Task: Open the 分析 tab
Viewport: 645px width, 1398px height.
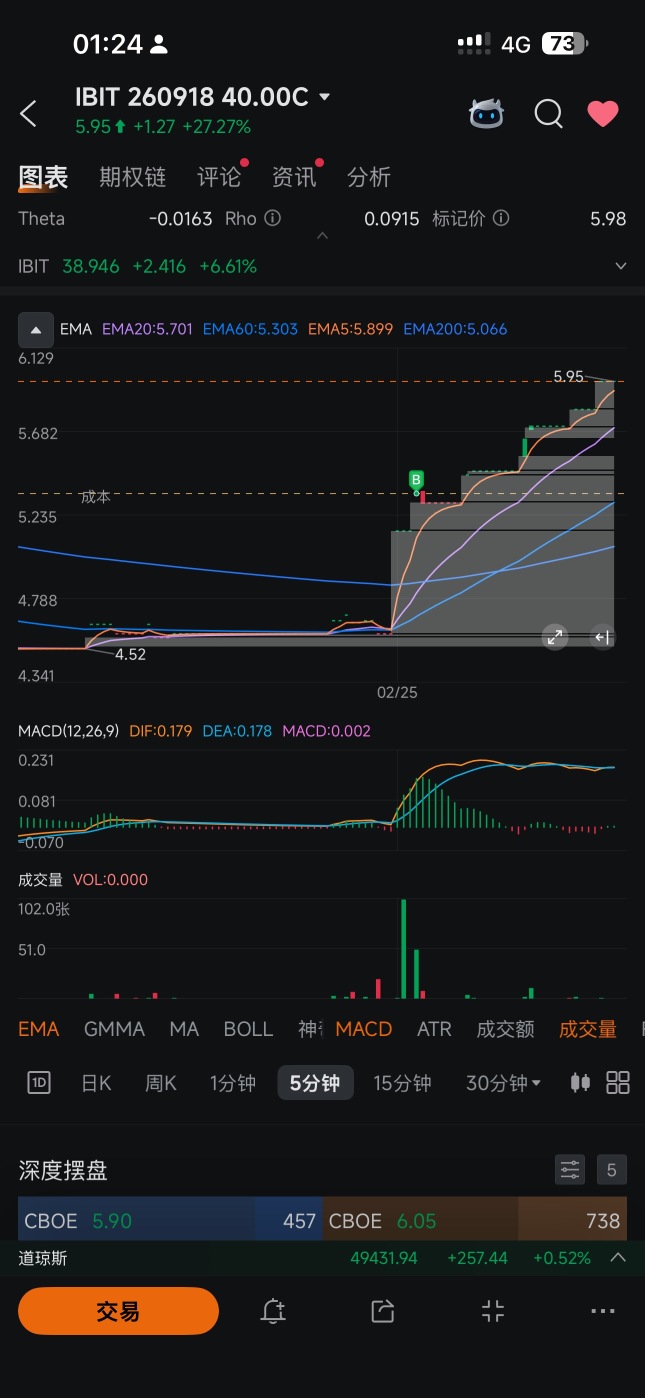Action: [x=369, y=177]
